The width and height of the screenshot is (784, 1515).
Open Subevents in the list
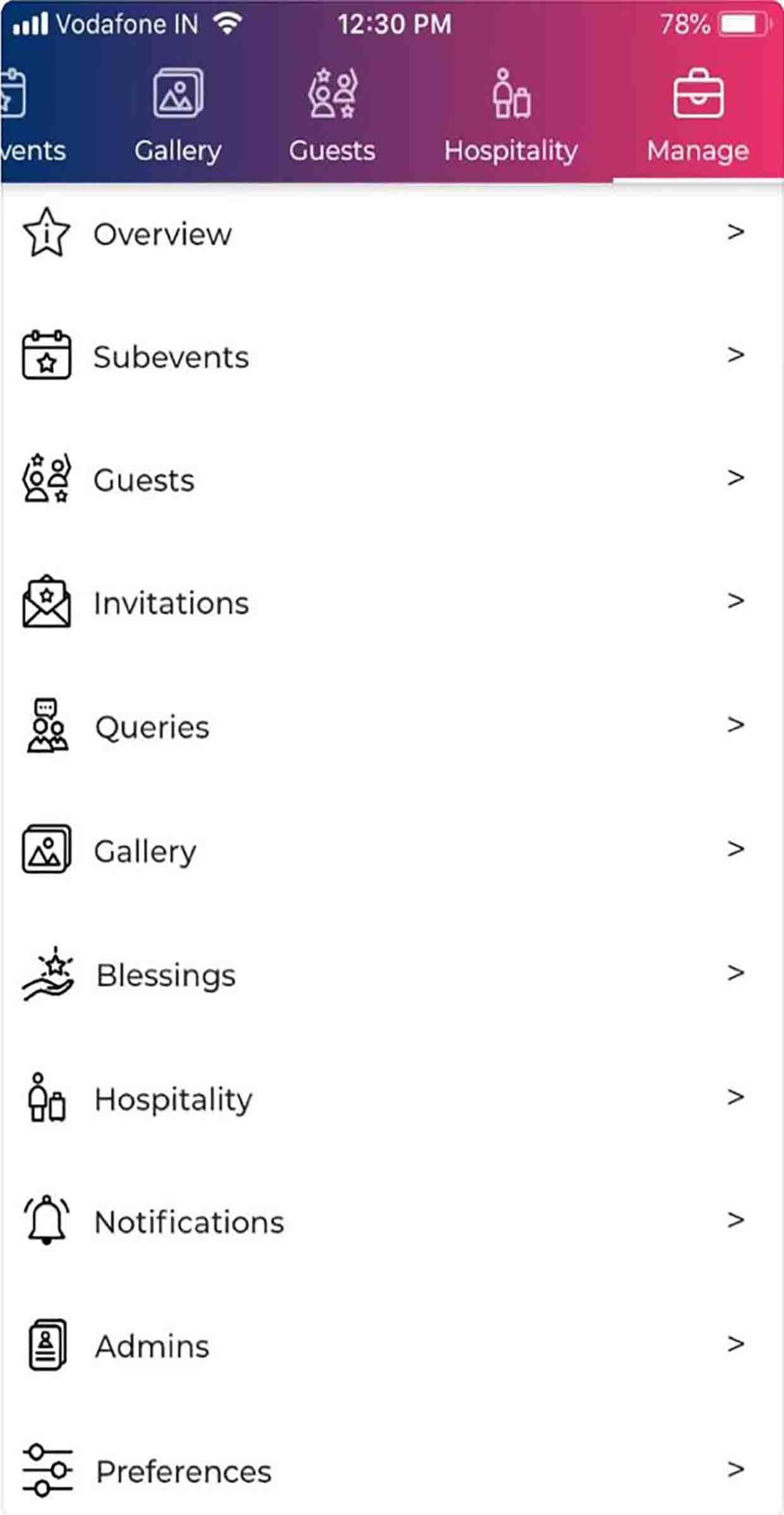[392, 357]
